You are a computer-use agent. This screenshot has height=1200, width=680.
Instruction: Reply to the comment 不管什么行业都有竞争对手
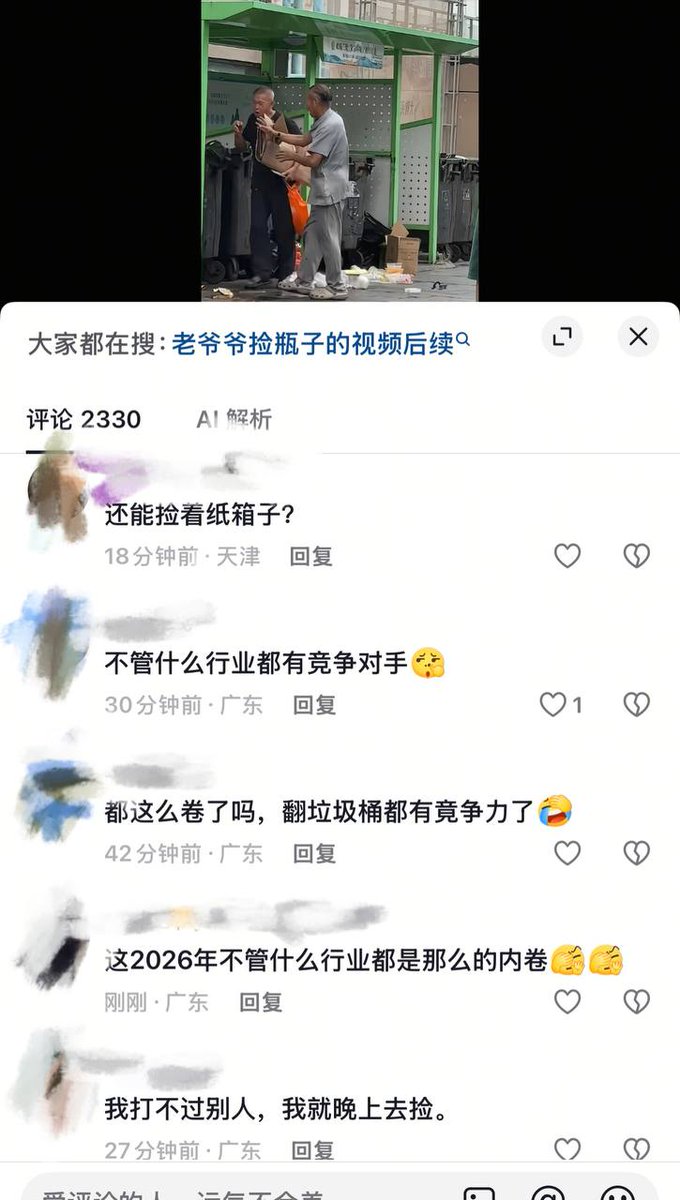coord(314,705)
